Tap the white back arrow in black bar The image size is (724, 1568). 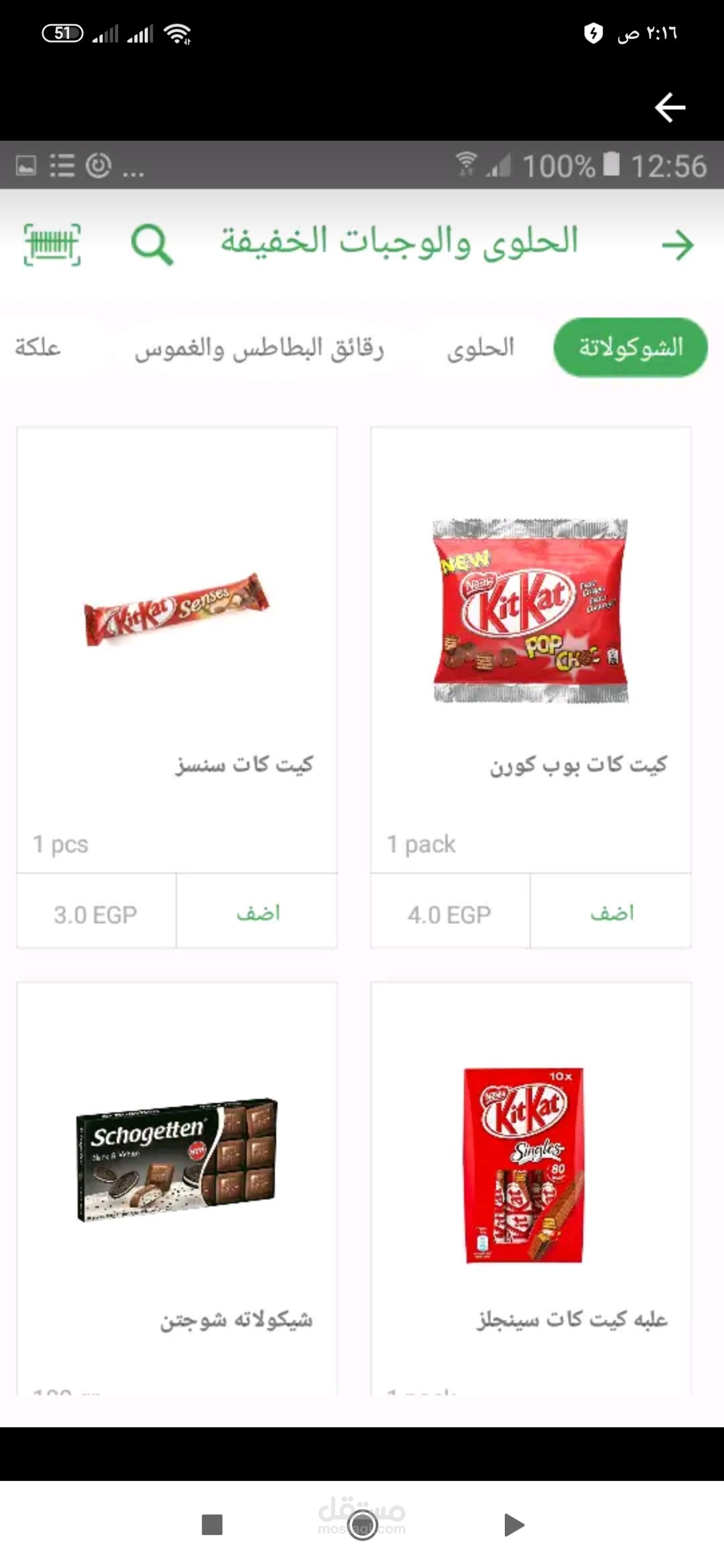pos(670,107)
